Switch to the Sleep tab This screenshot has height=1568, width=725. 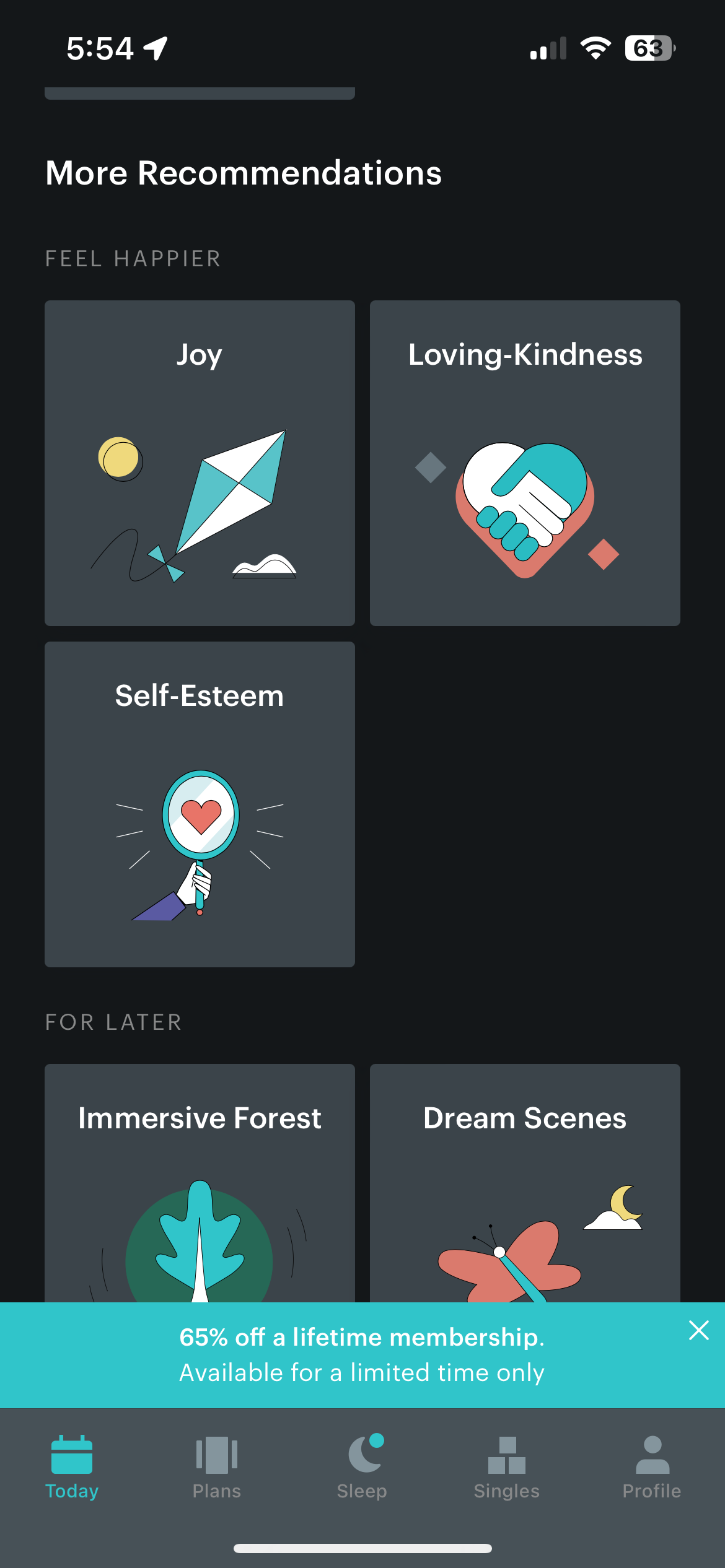point(362,1466)
